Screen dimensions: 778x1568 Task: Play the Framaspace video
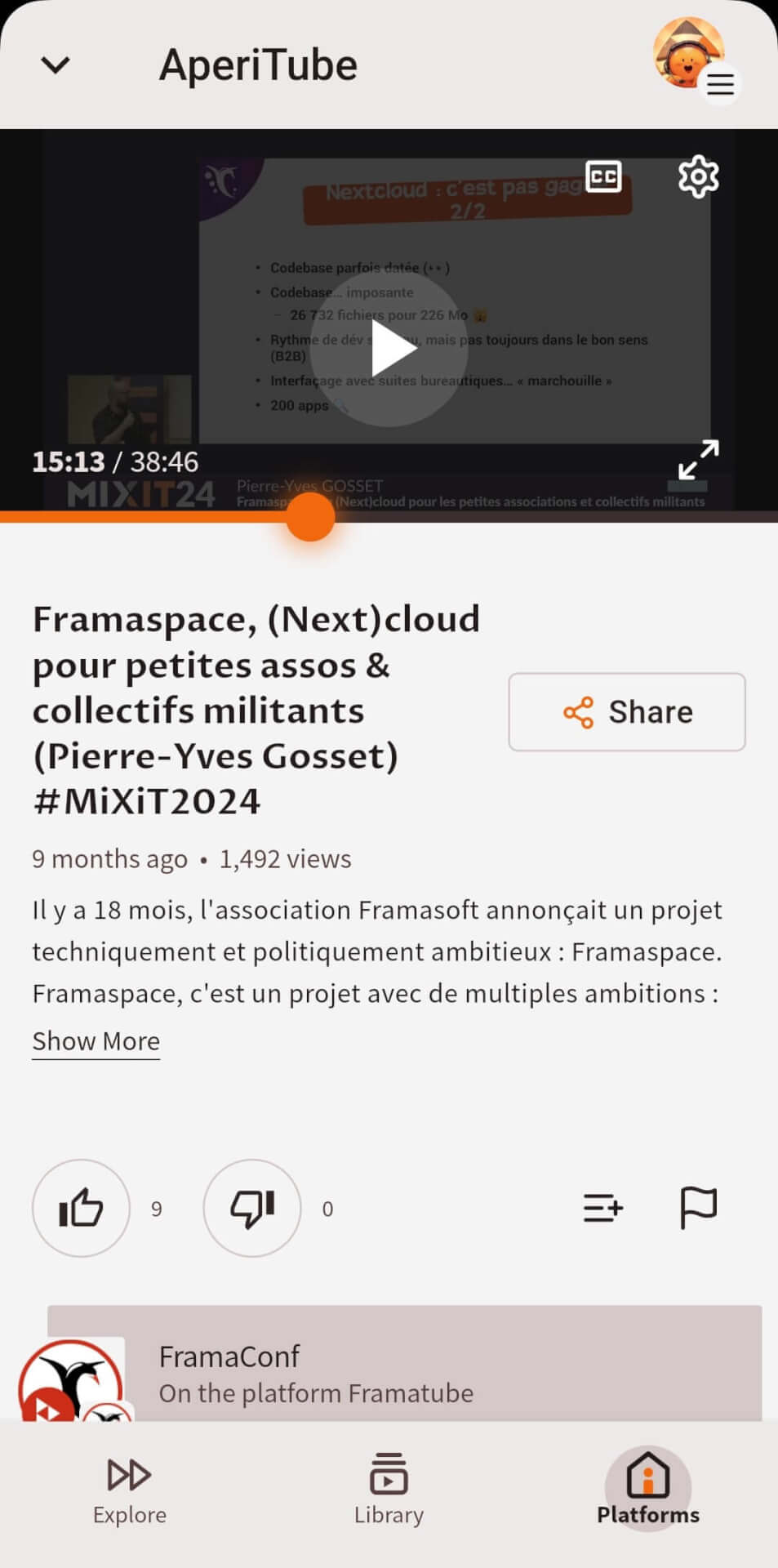390,349
